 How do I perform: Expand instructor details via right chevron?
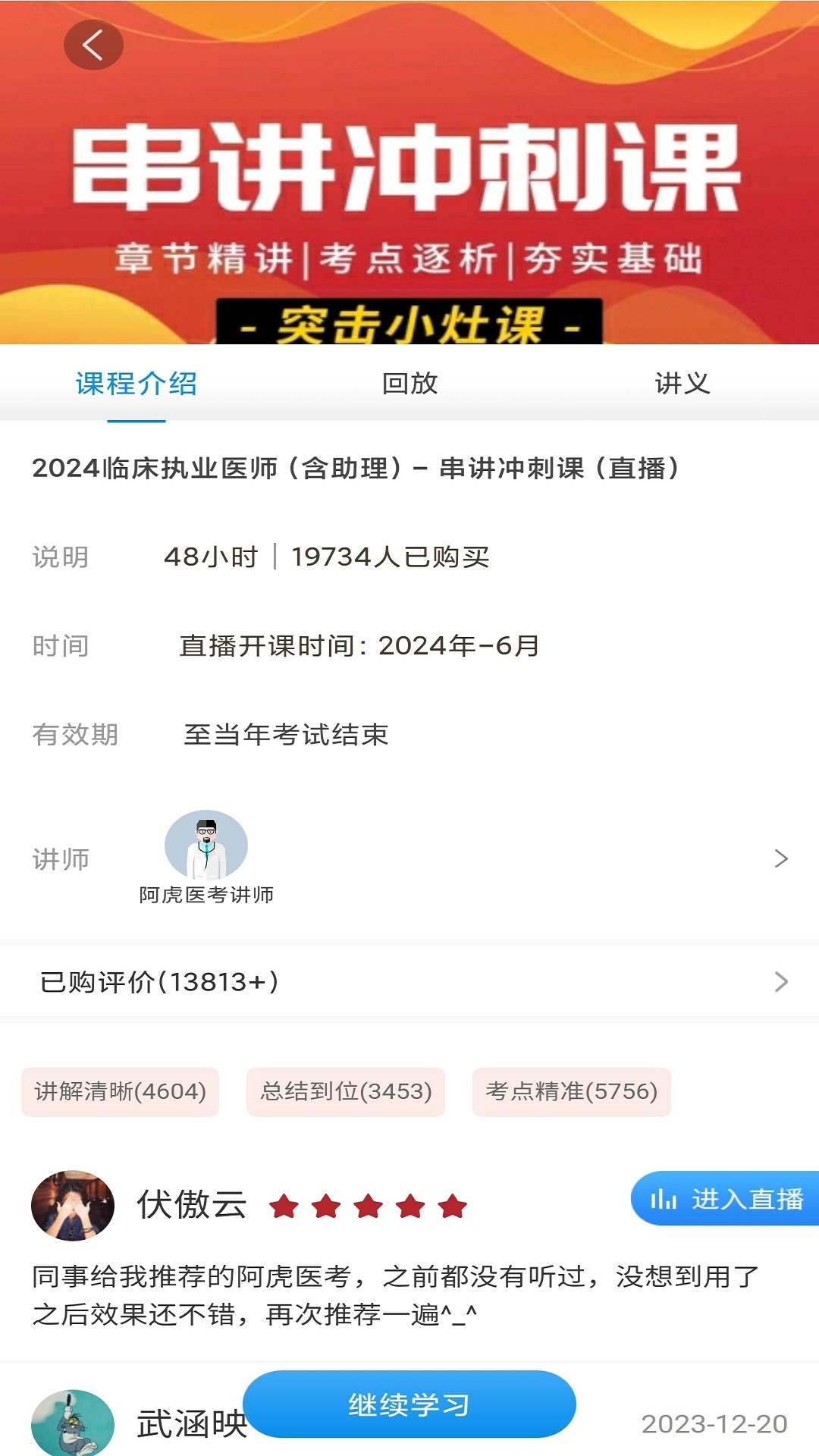click(781, 858)
